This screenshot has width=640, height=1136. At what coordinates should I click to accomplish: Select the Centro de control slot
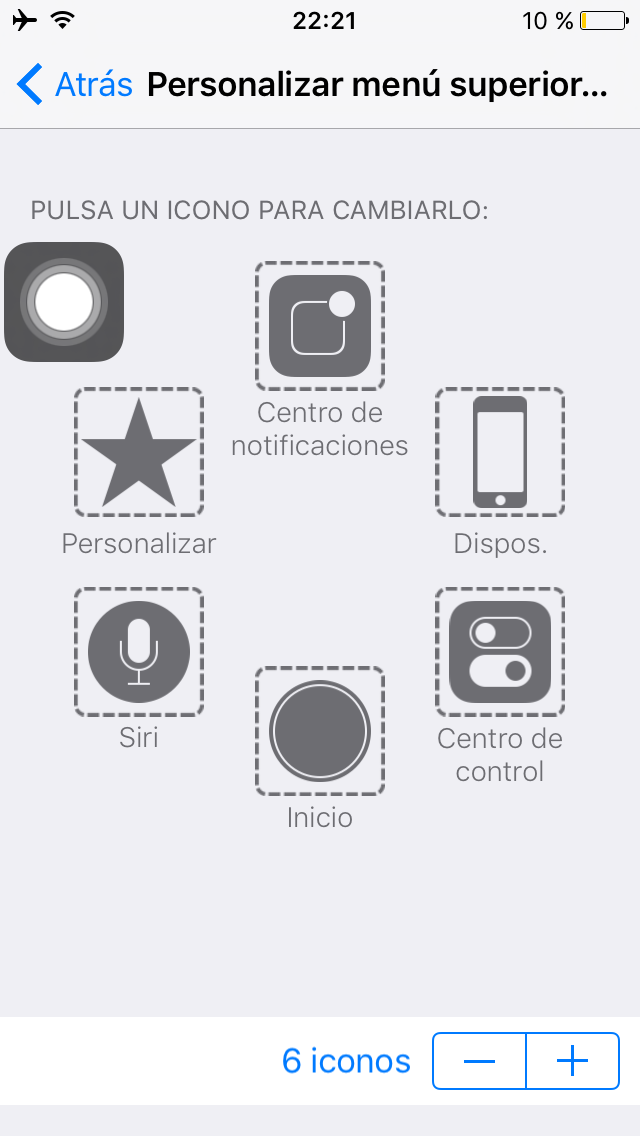[x=500, y=652]
